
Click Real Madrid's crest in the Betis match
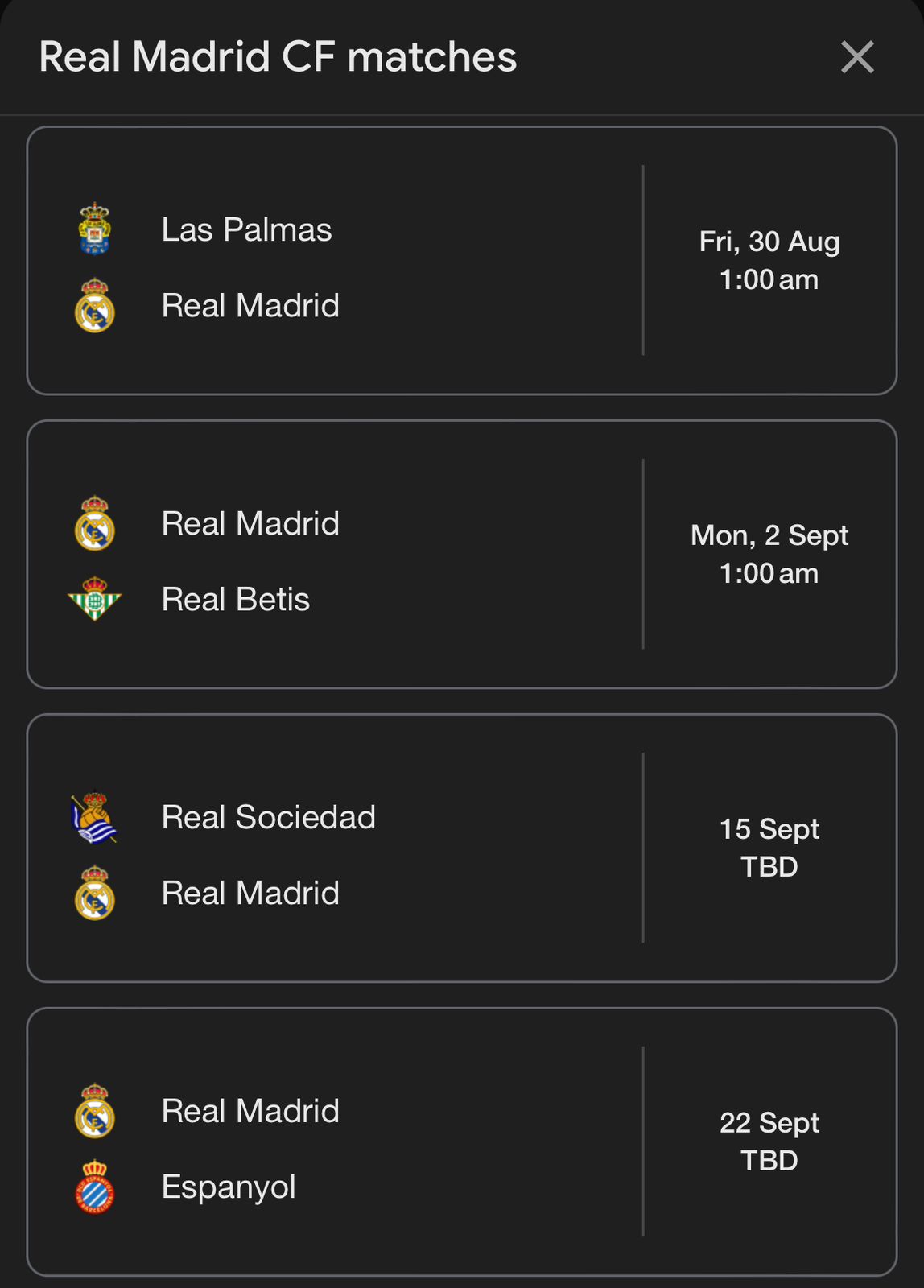point(94,523)
